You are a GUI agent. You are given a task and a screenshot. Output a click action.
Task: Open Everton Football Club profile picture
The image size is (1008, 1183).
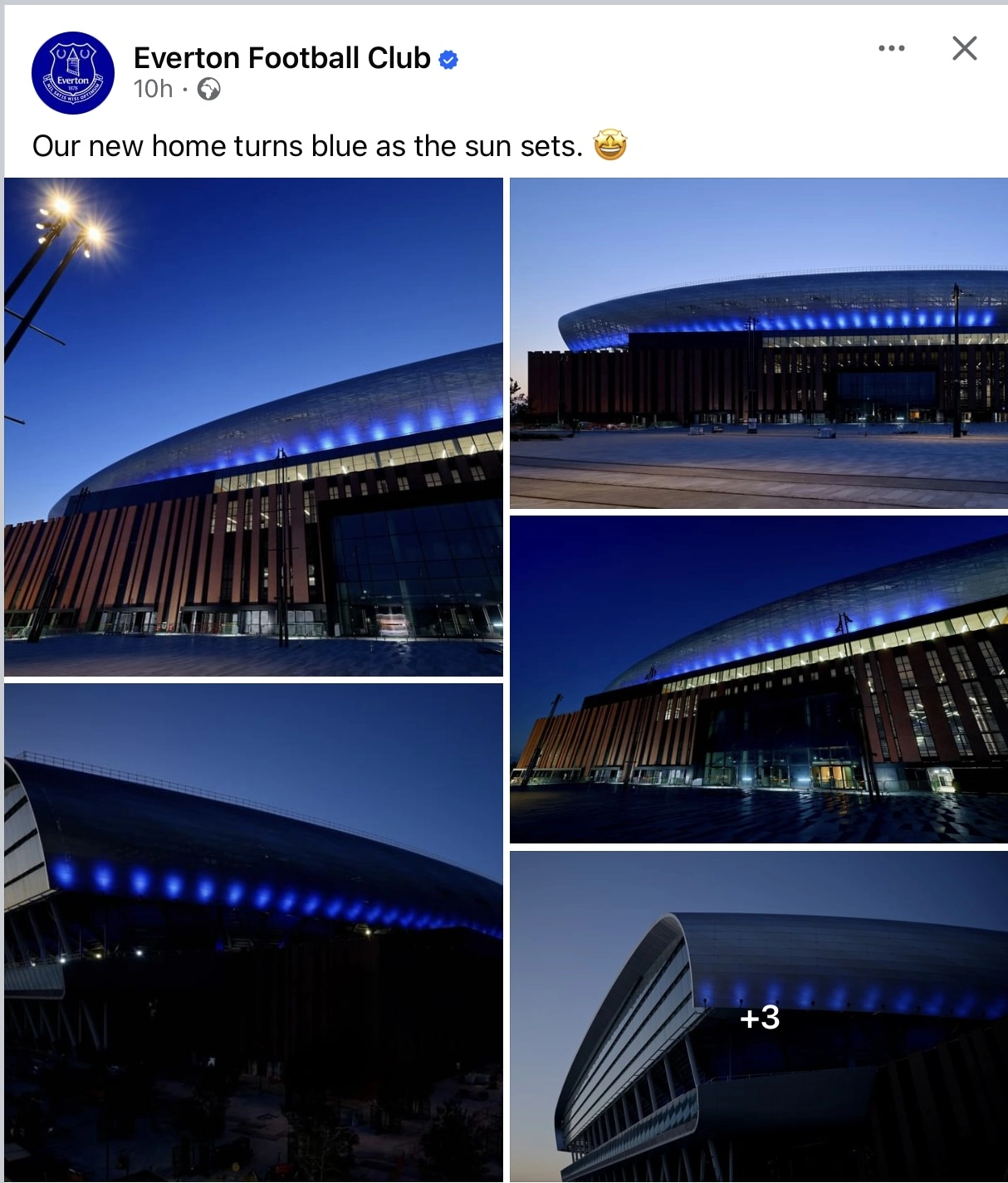click(73, 73)
